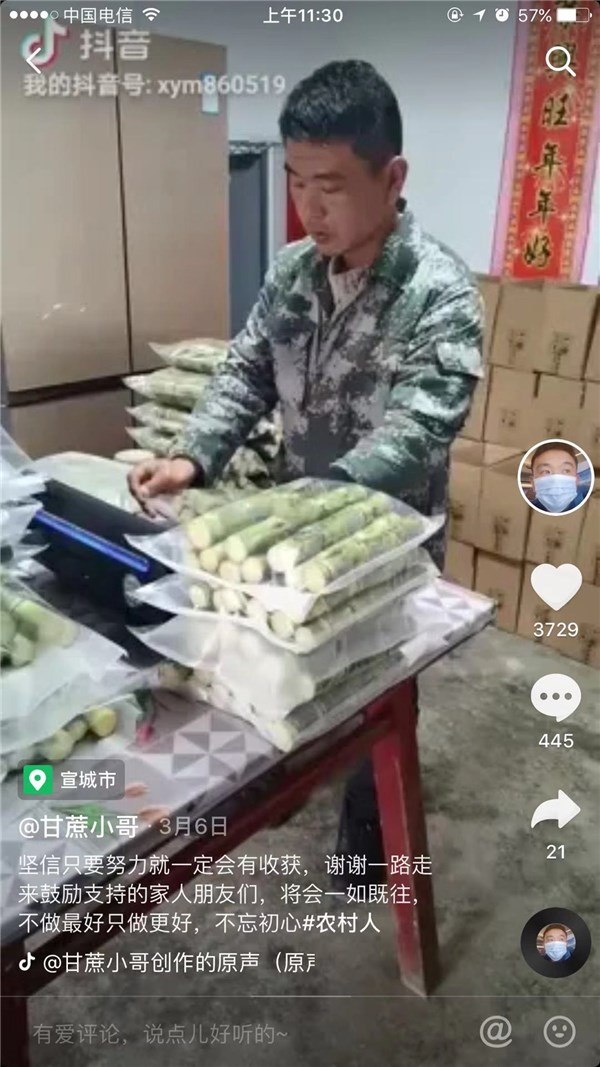Tap the spinning music disc icon

555,942
